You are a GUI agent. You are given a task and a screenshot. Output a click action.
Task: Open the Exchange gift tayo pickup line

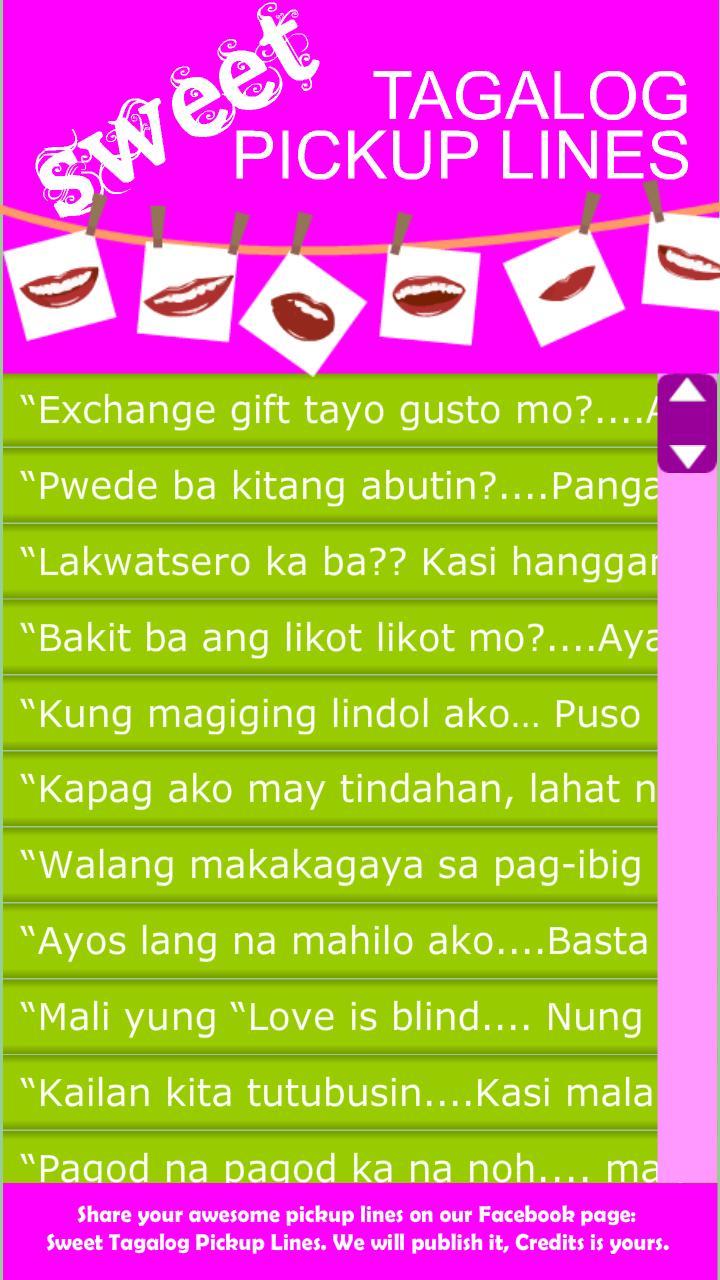(330, 408)
